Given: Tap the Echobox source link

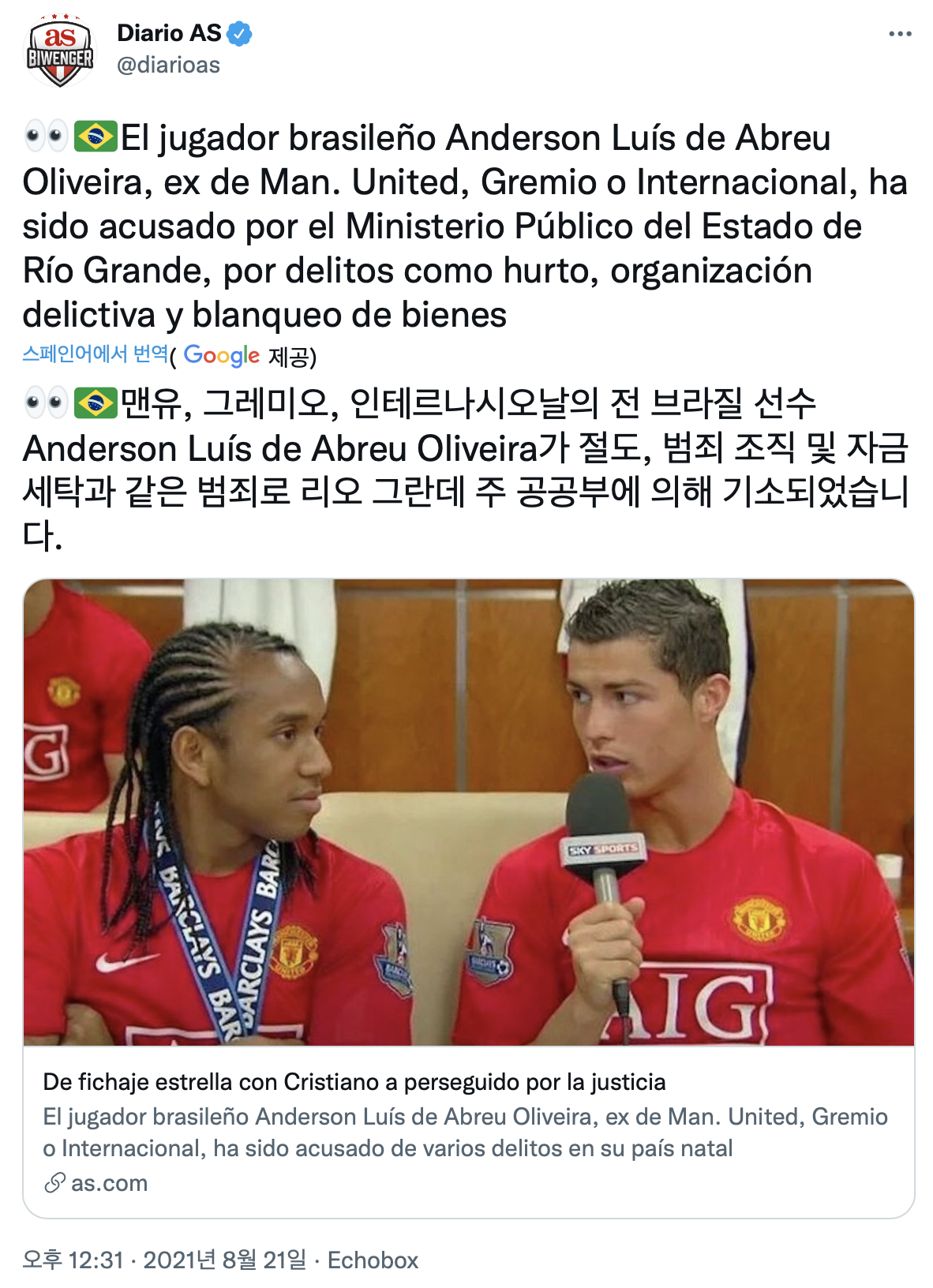Looking at the screenshot, I should (x=373, y=1260).
